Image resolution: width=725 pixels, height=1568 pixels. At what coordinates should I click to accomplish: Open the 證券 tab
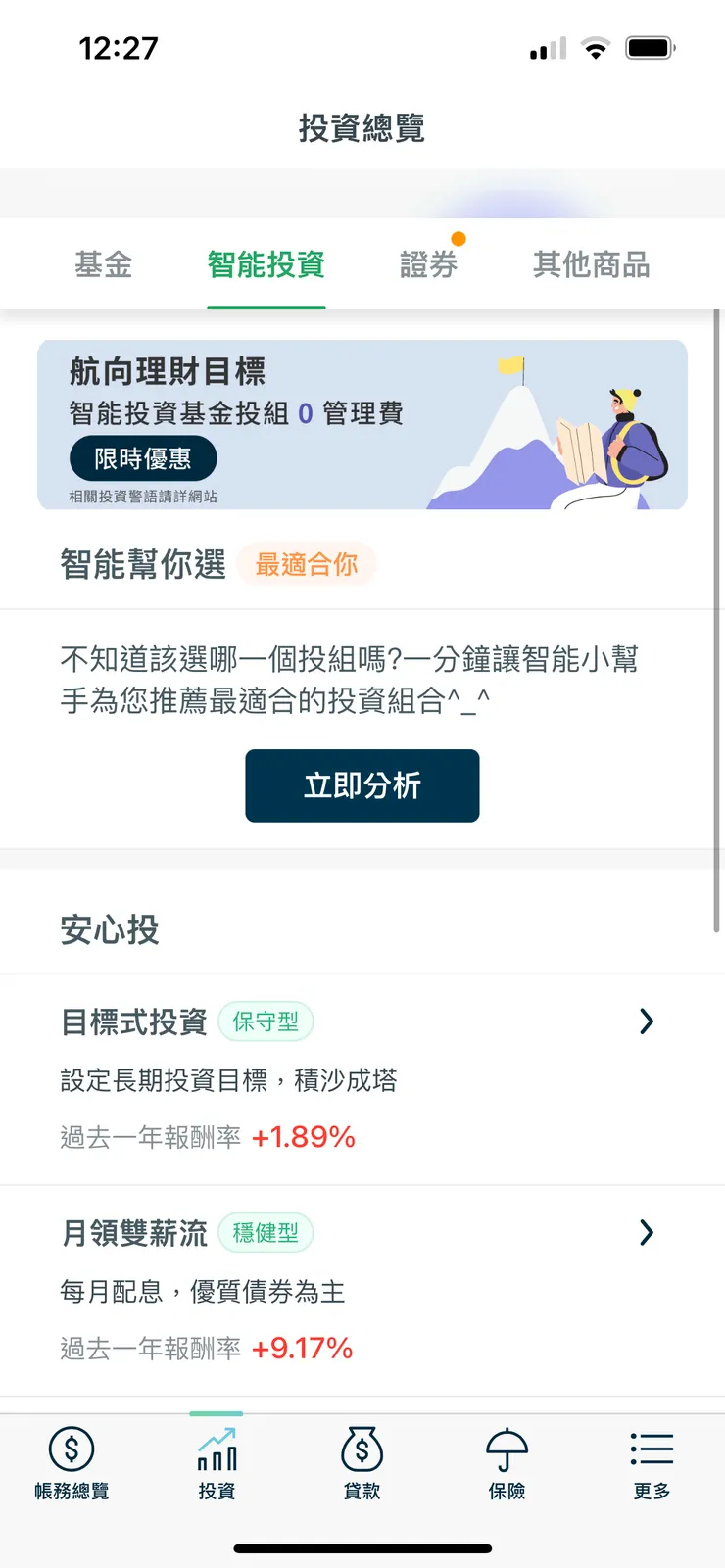pyautogui.click(x=428, y=264)
